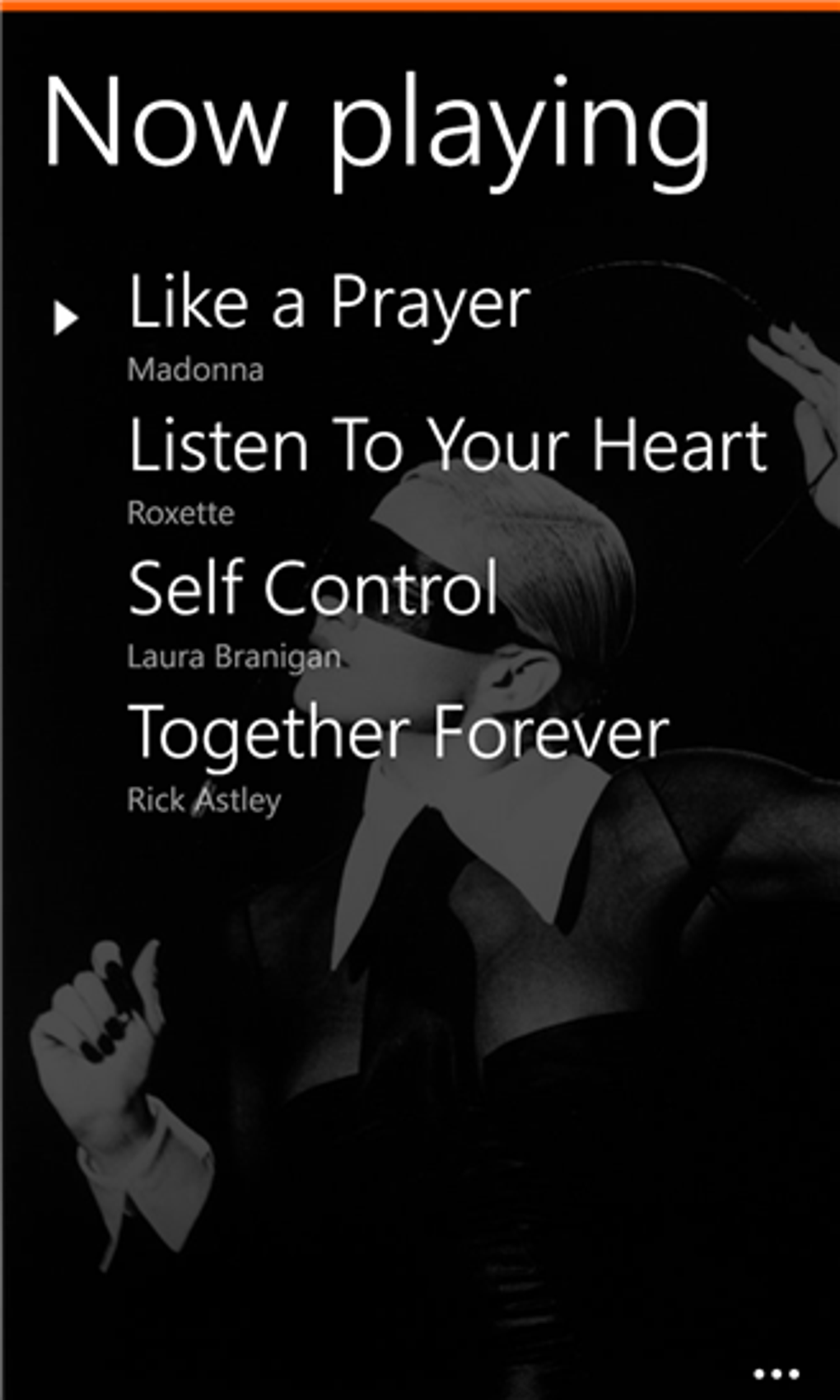840x1400 pixels.
Task: Play Listen To Your Heart by Roxette
Action: point(448,446)
